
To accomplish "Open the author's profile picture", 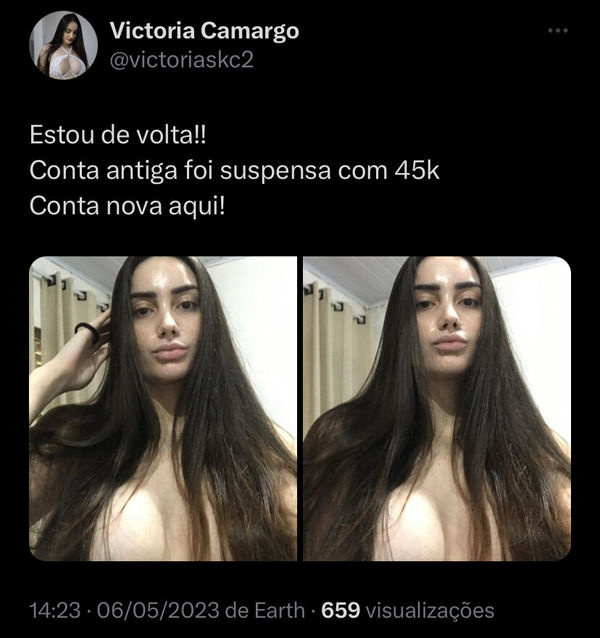I will click(63, 45).
